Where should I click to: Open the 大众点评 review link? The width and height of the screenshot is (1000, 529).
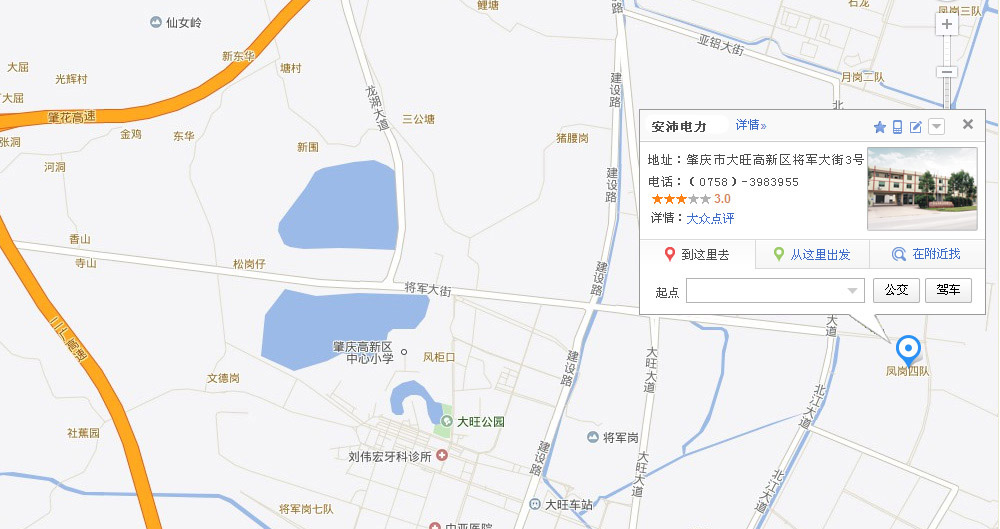click(x=710, y=218)
